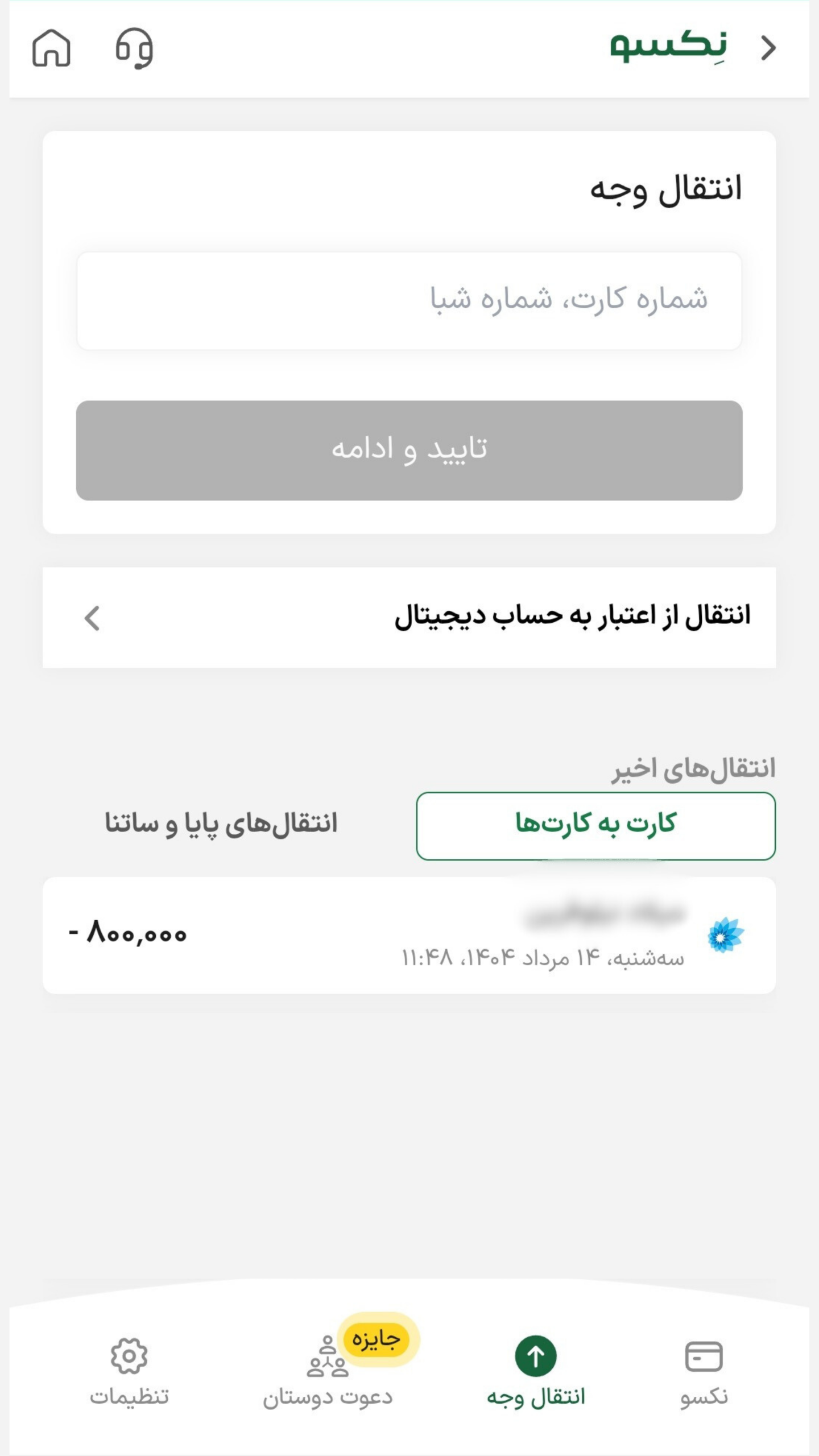Go to the home screen icon

51,48
